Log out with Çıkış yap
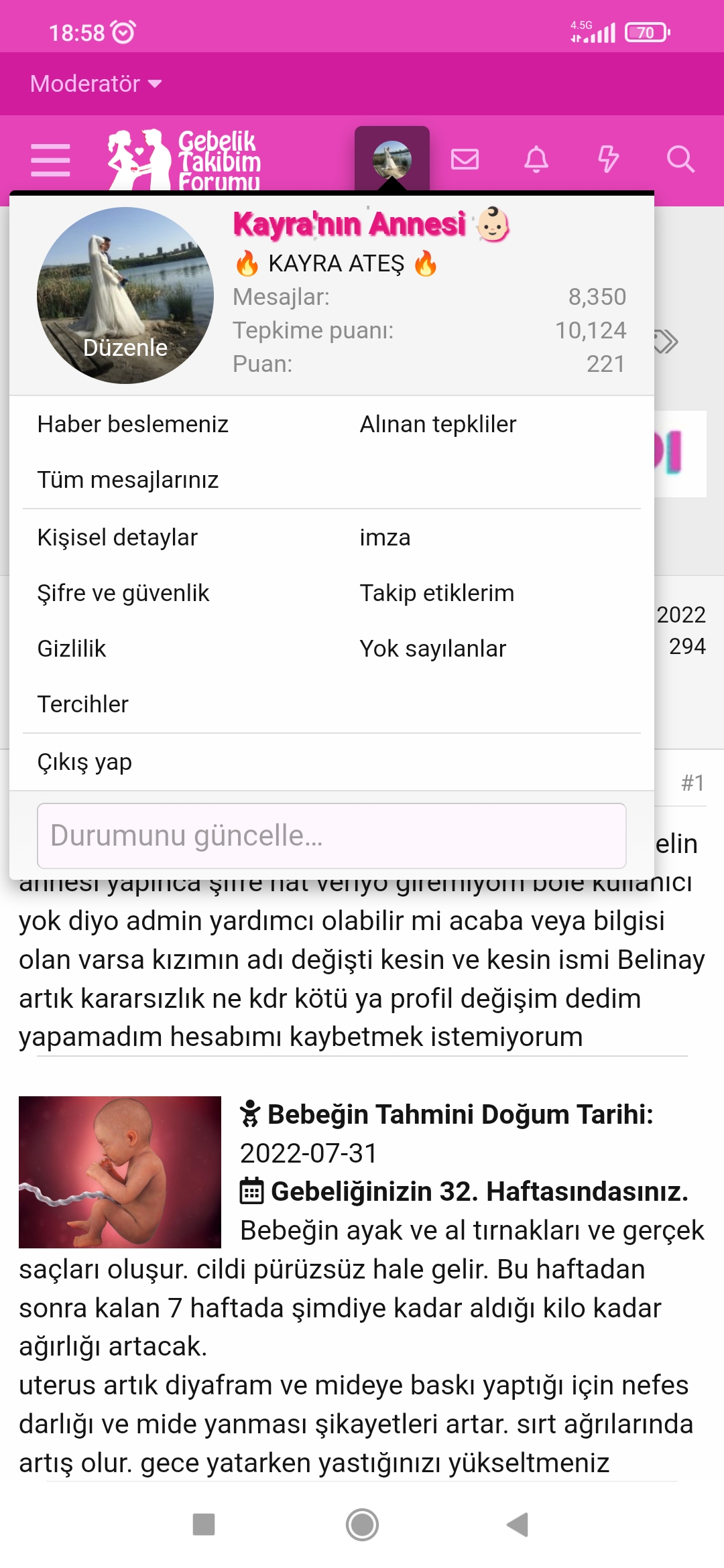Viewport: 724px width, 1568px height. [x=84, y=762]
